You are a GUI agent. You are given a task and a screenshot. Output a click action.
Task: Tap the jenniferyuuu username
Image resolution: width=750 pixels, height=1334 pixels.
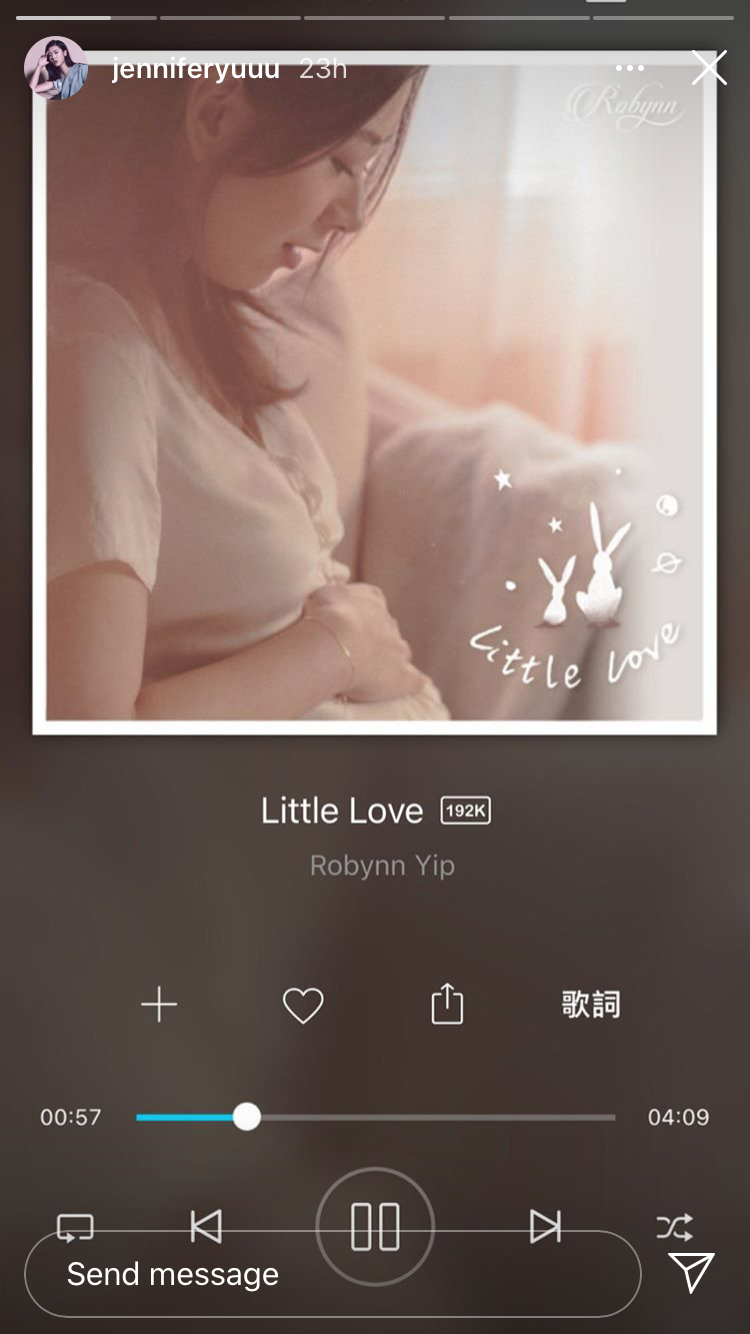click(196, 69)
